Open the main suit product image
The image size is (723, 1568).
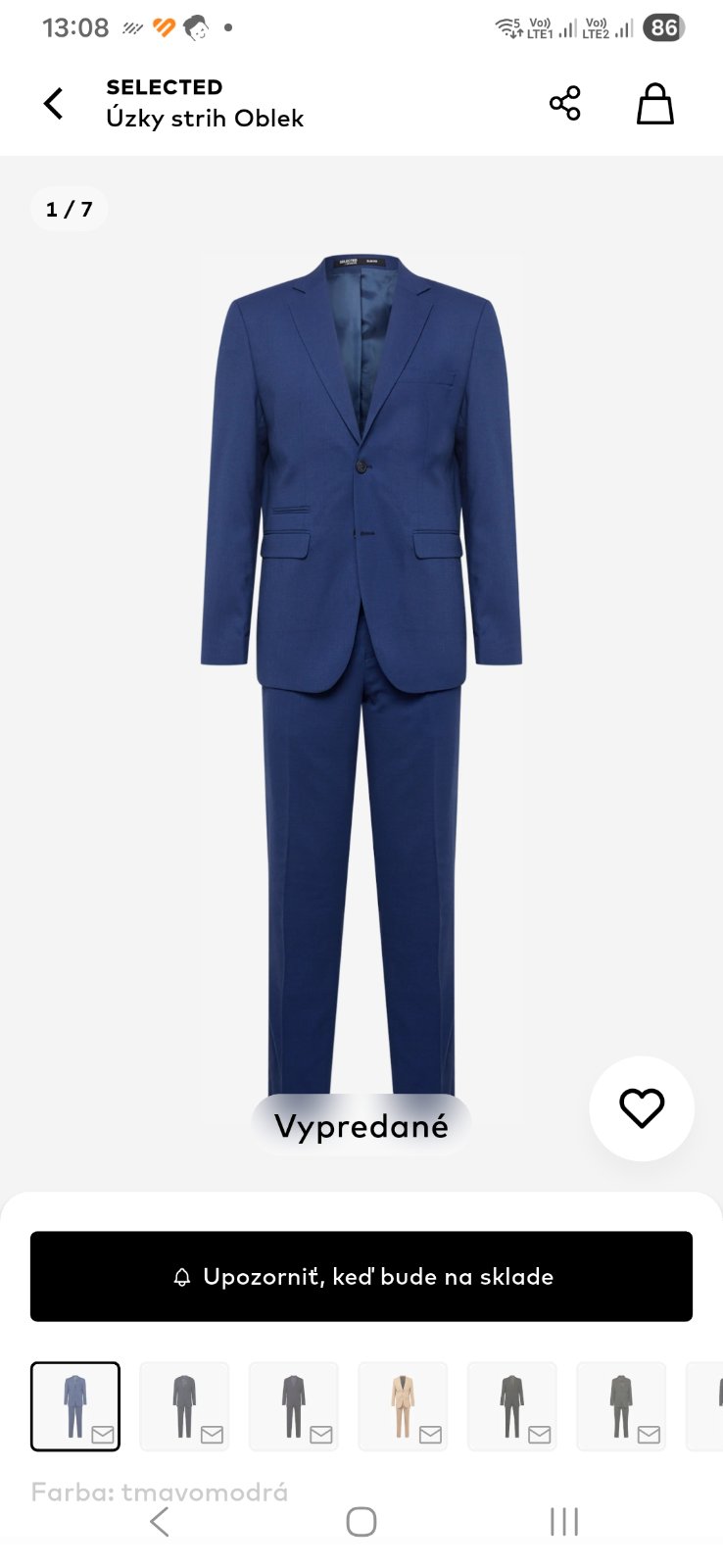click(x=361, y=676)
